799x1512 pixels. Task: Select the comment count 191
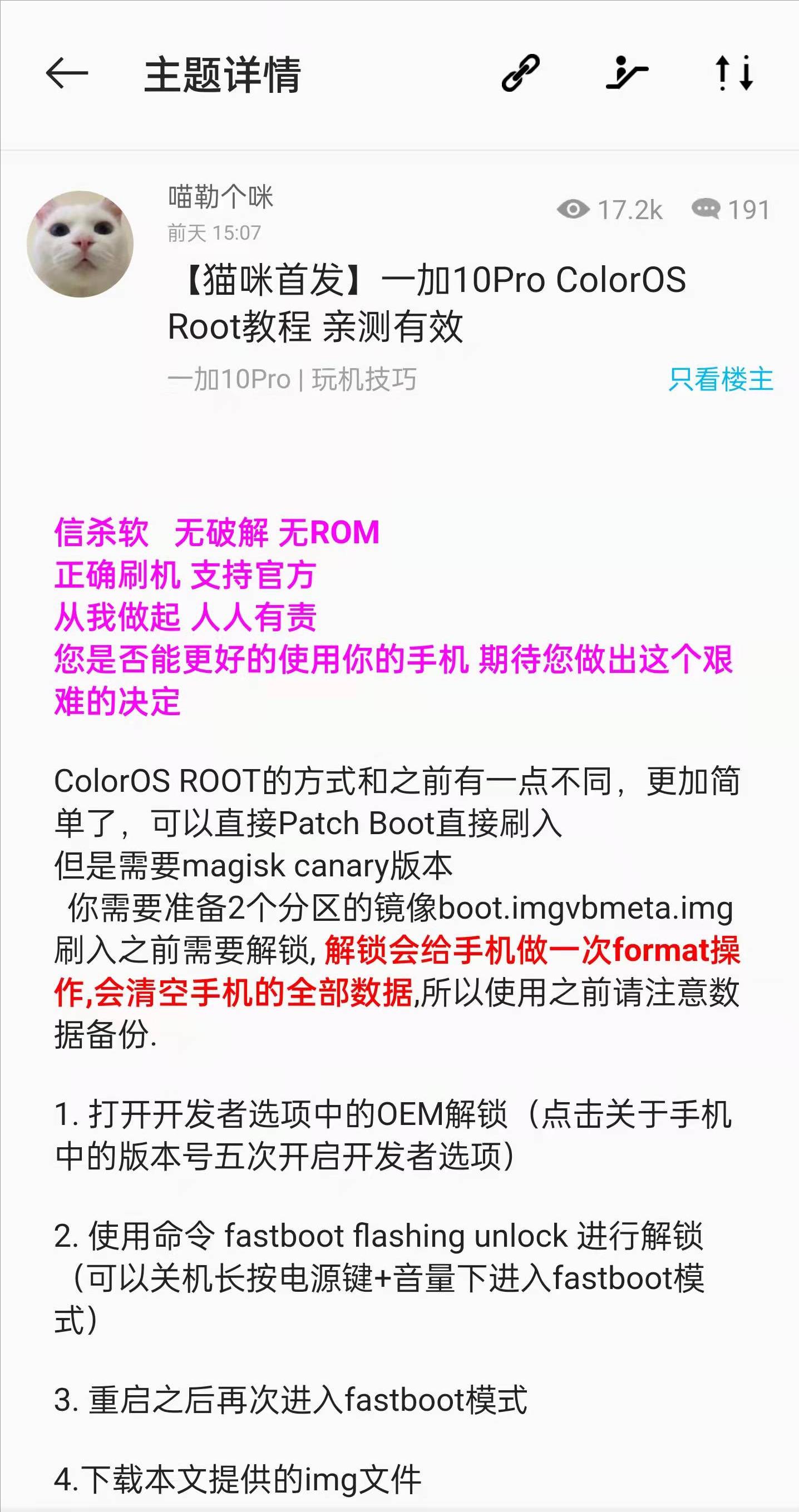(749, 210)
